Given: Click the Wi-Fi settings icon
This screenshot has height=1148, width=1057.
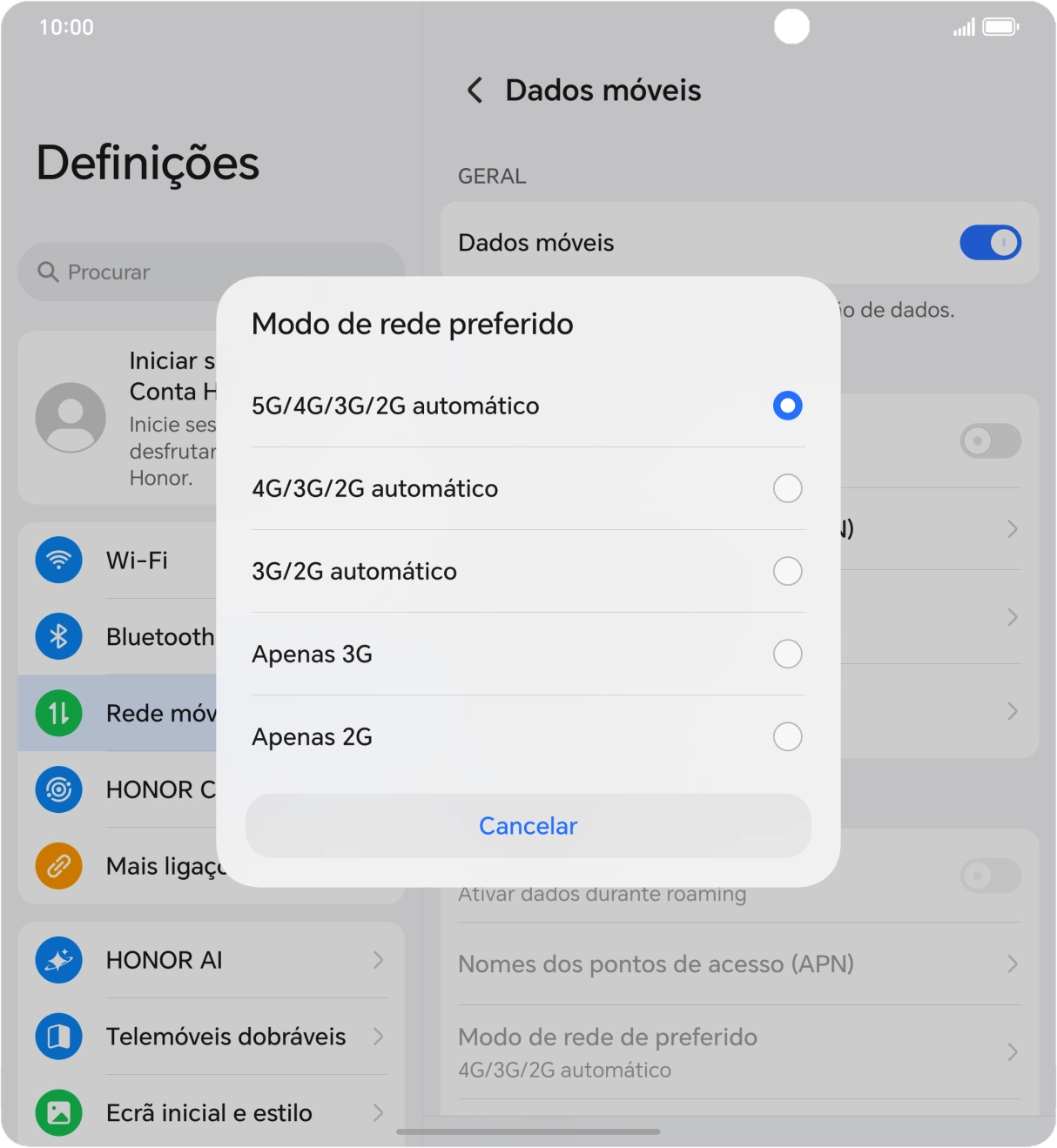Looking at the screenshot, I should pyautogui.click(x=58, y=561).
